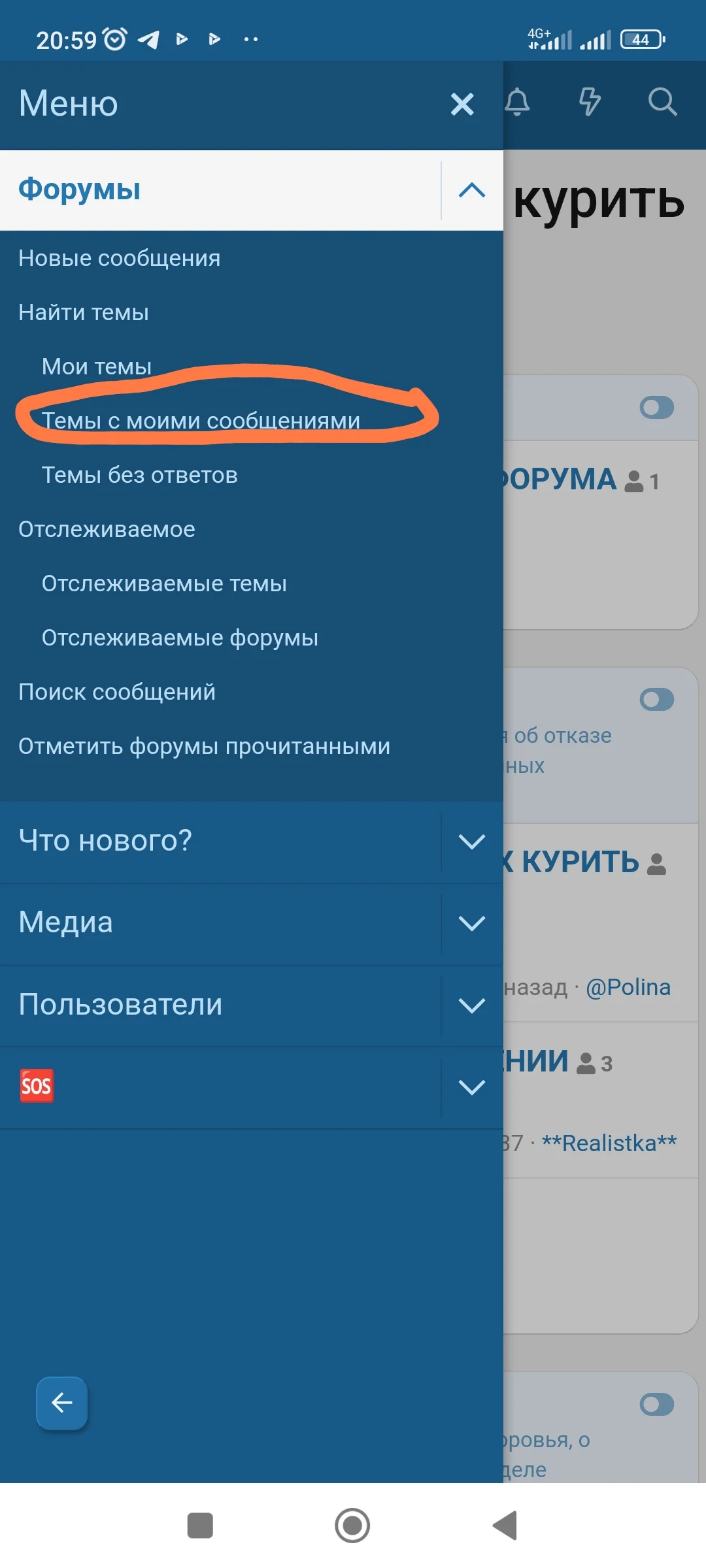Click Отметить форумы прочитанными
The height and width of the screenshot is (1568, 706).
(205, 745)
